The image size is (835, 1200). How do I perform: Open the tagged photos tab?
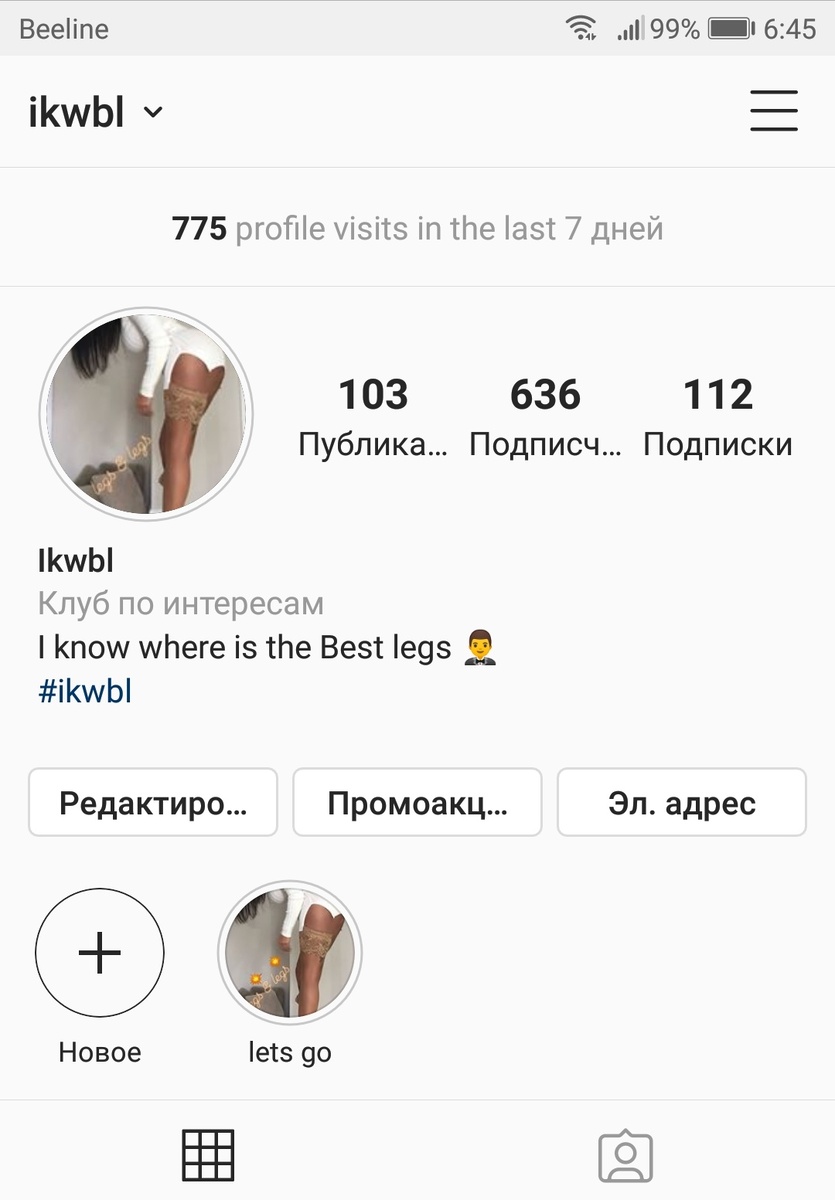coord(626,1155)
